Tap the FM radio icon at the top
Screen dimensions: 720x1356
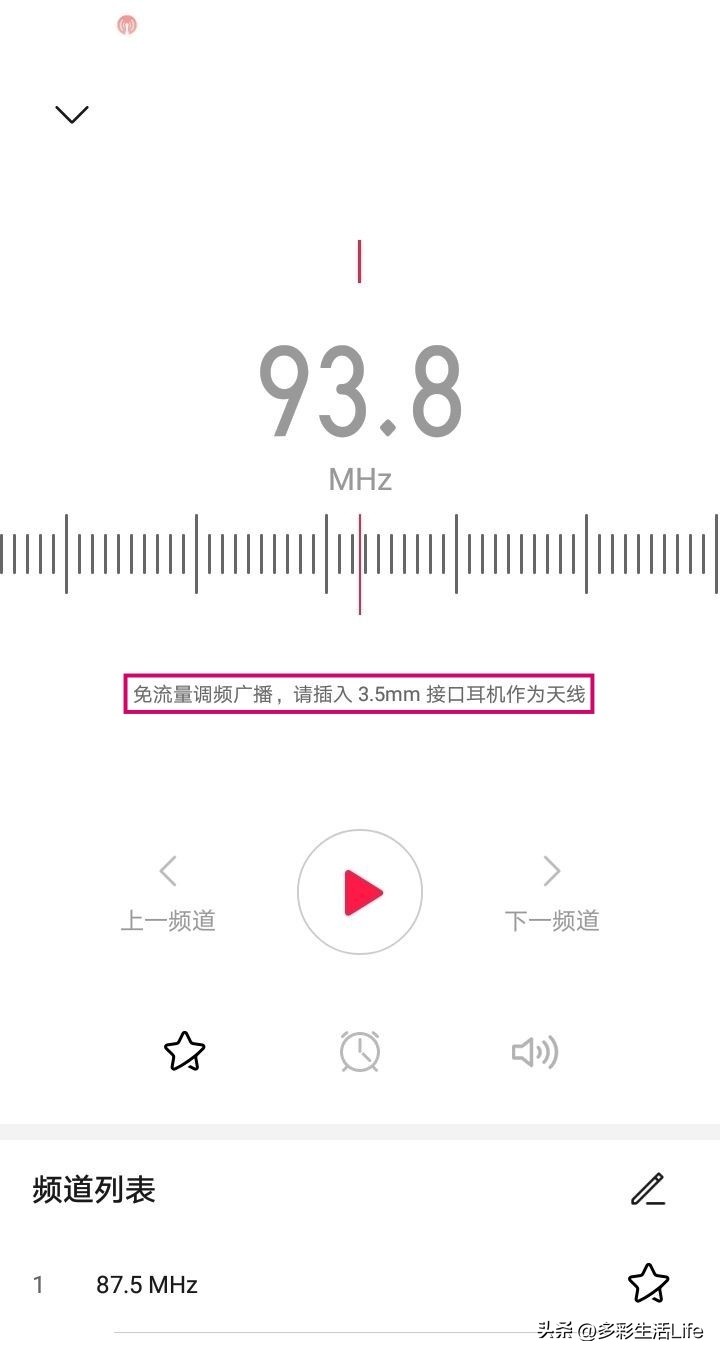click(127, 25)
